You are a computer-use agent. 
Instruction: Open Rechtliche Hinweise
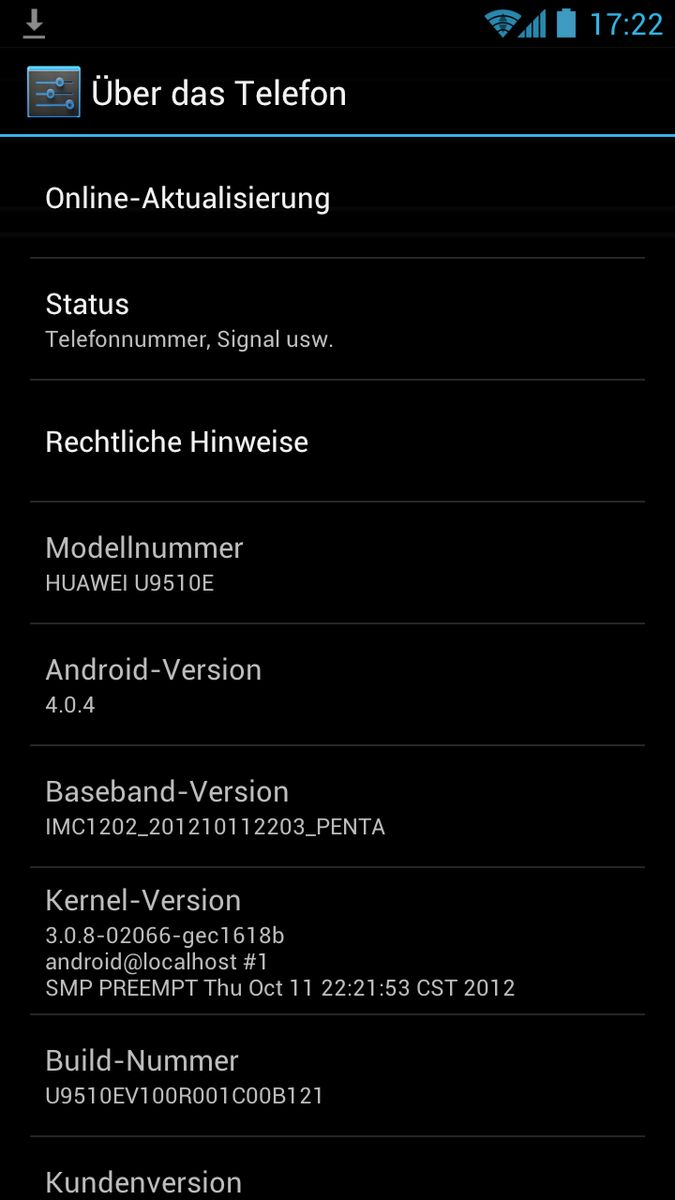point(337,441)
